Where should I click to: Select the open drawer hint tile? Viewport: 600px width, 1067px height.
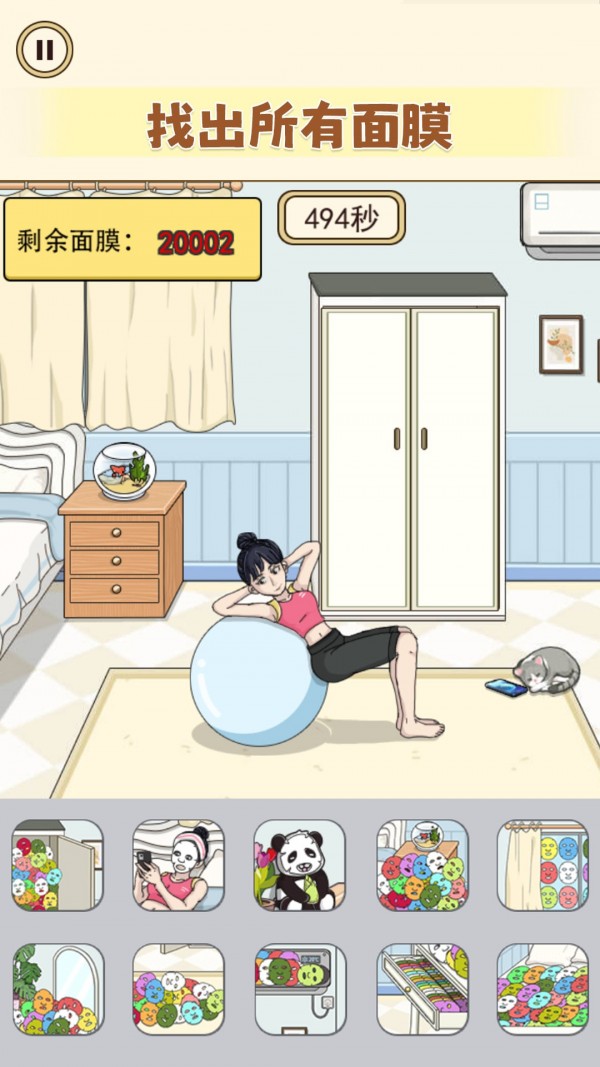[x=422, y=989]
